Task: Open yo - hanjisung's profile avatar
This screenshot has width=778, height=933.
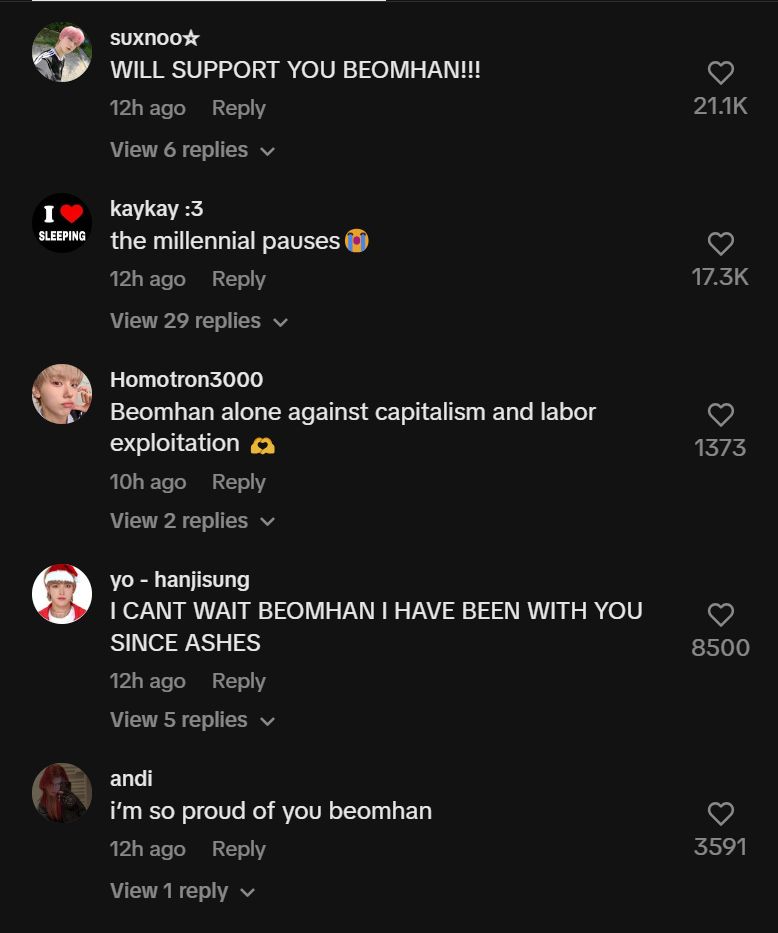Action: coord(62,594)
